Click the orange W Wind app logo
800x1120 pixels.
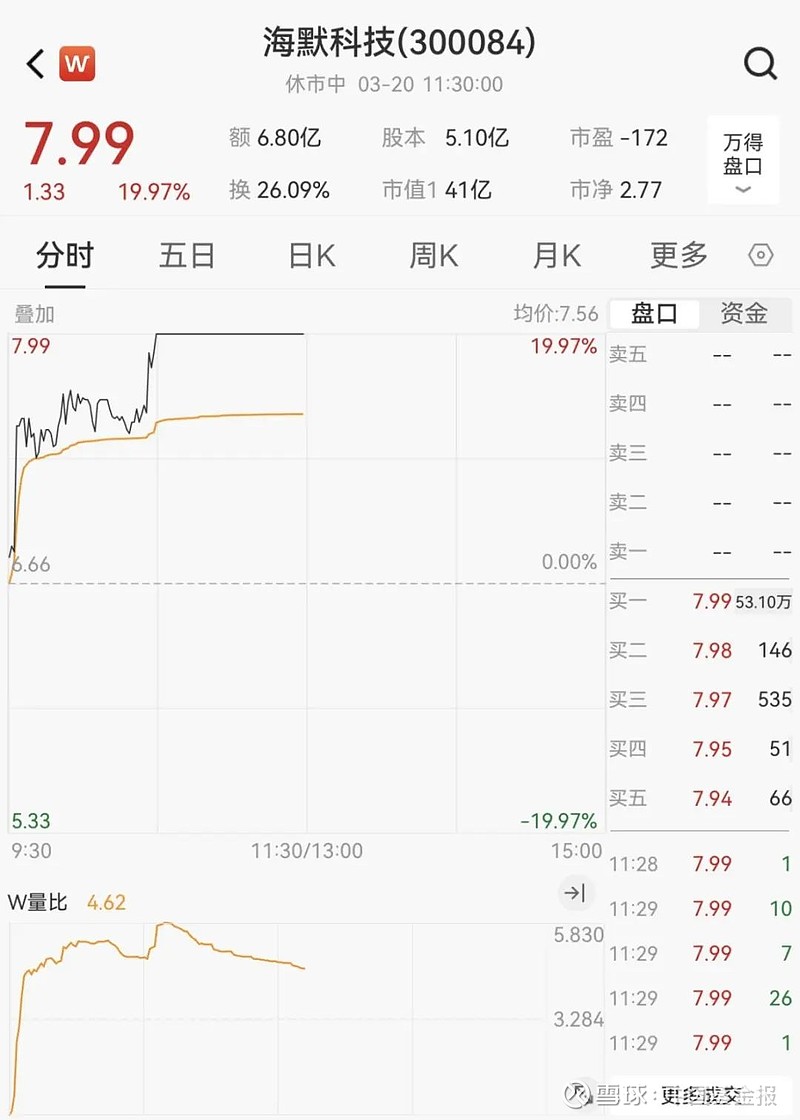(77, 63)
